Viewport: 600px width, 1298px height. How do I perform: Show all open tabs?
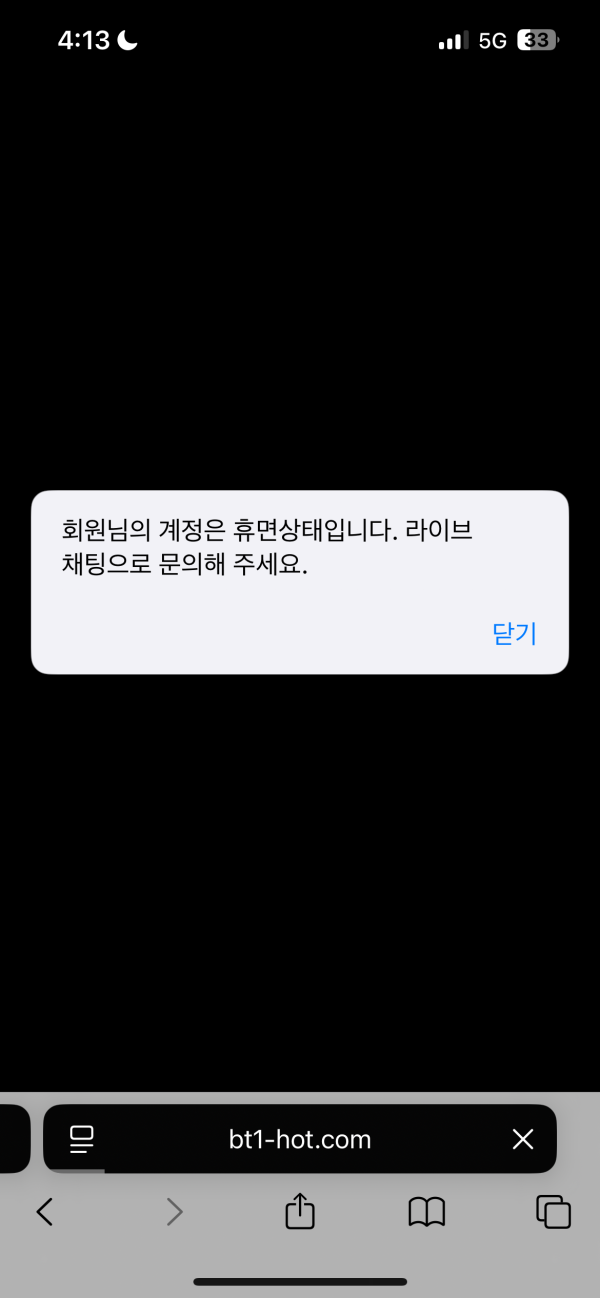554,1212
